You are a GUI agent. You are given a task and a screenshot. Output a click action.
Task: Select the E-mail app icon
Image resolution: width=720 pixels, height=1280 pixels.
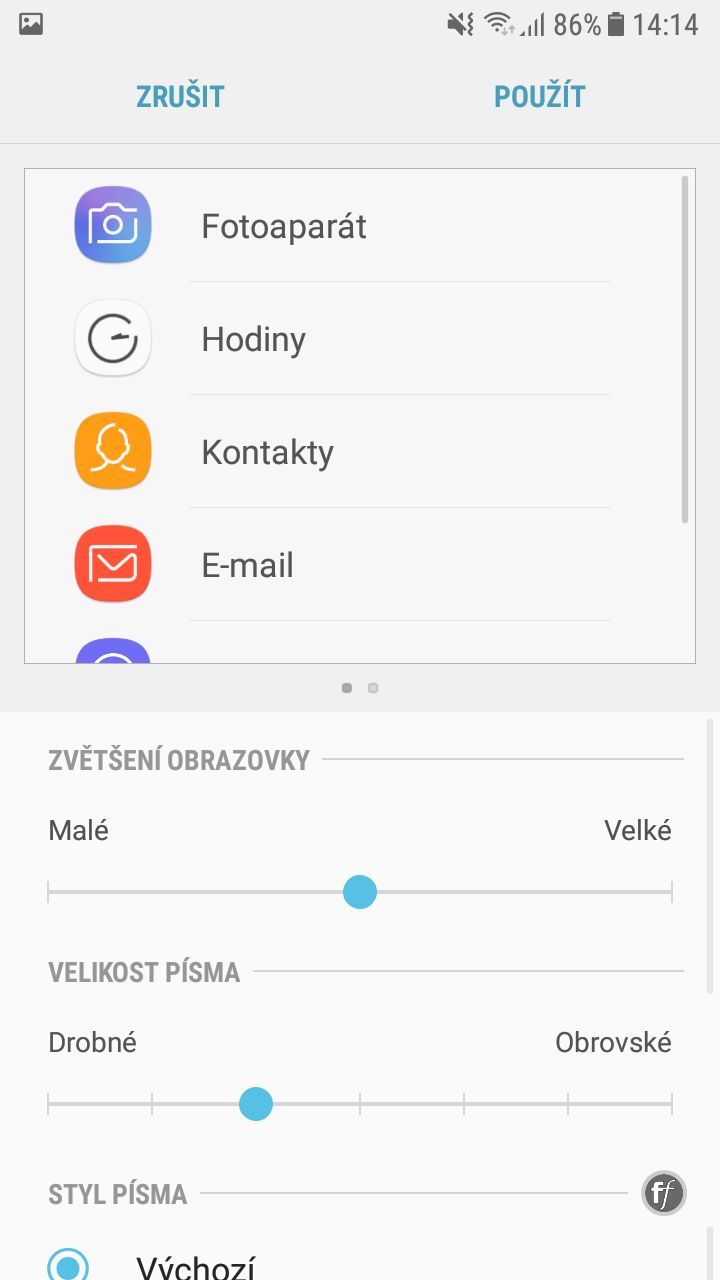click(112, 563)
